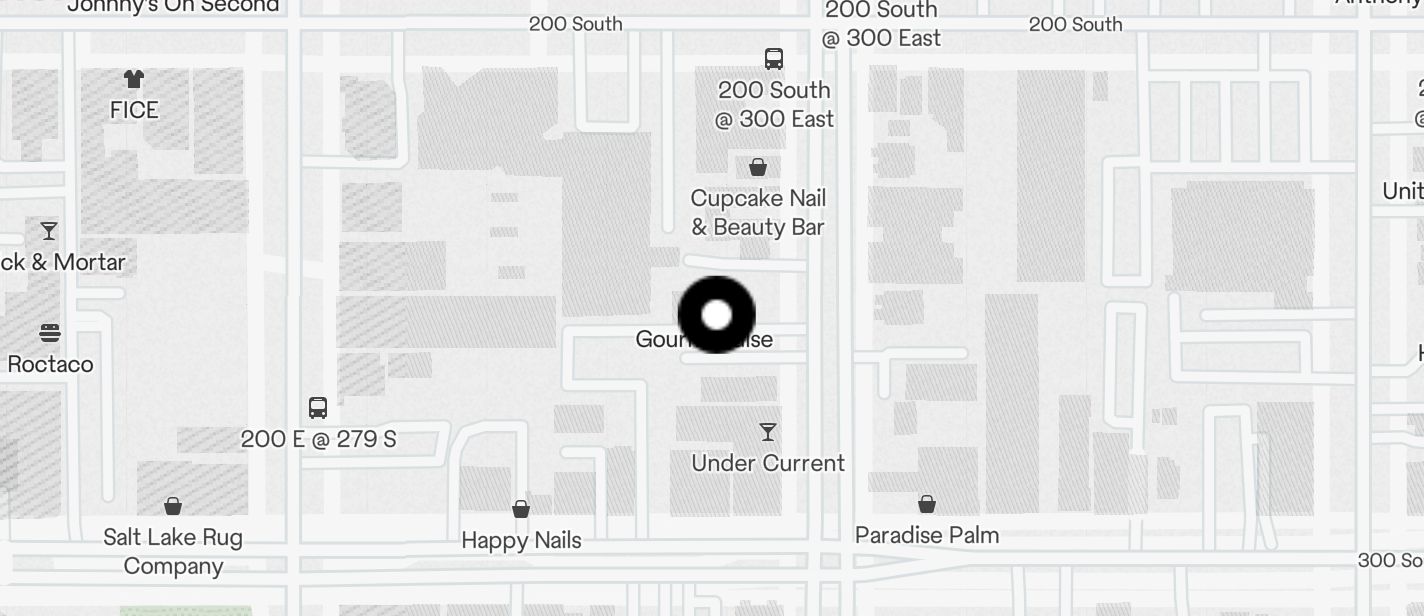The image size is (1424, 616).
Task: Select the Cupcake Nail & Beauty Bar marker
Action: pyautogui.click(x=758, y=167)
